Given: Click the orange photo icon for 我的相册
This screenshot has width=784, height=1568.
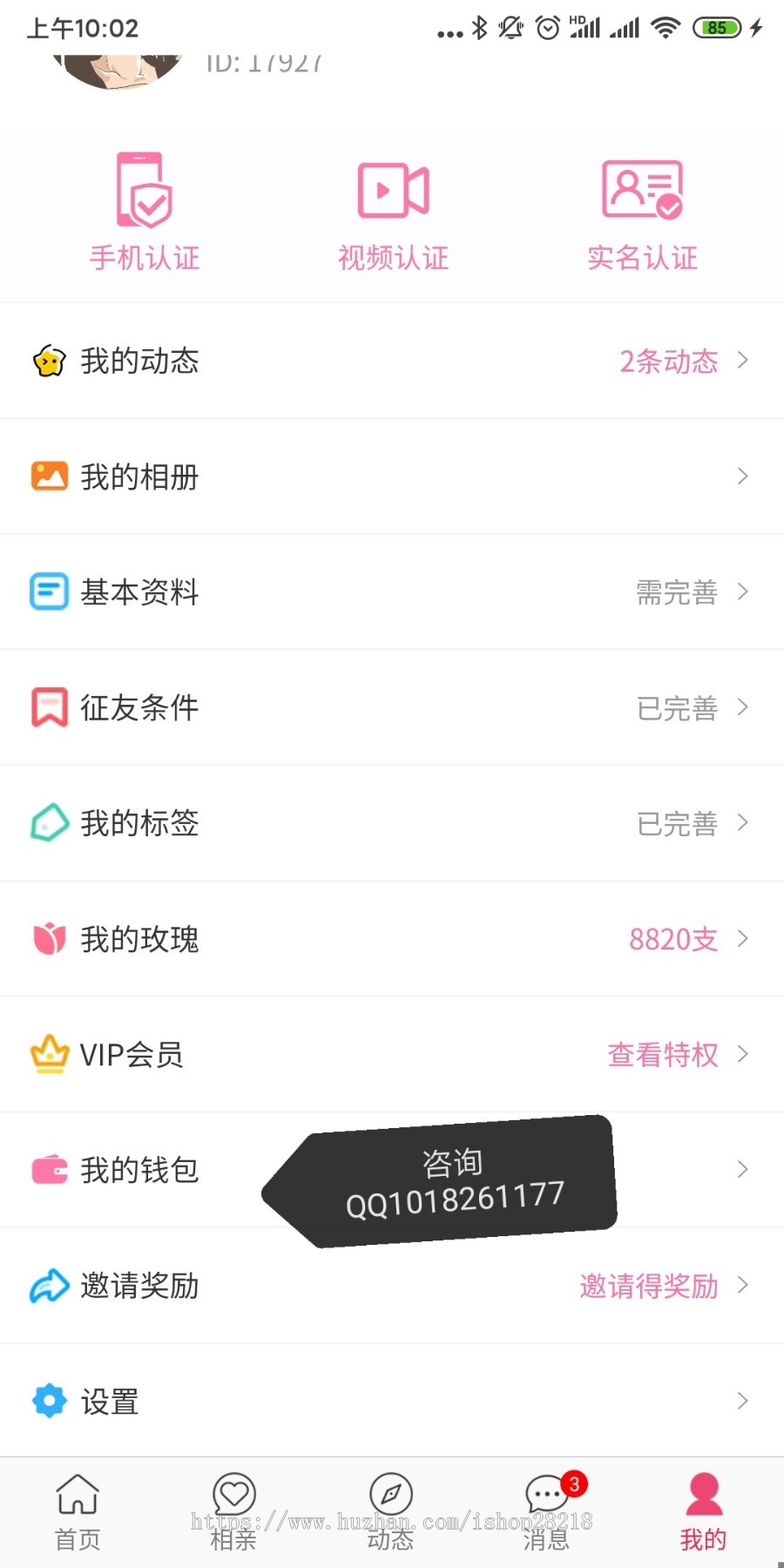Looking at the screenshot, I should click(50, 476).
